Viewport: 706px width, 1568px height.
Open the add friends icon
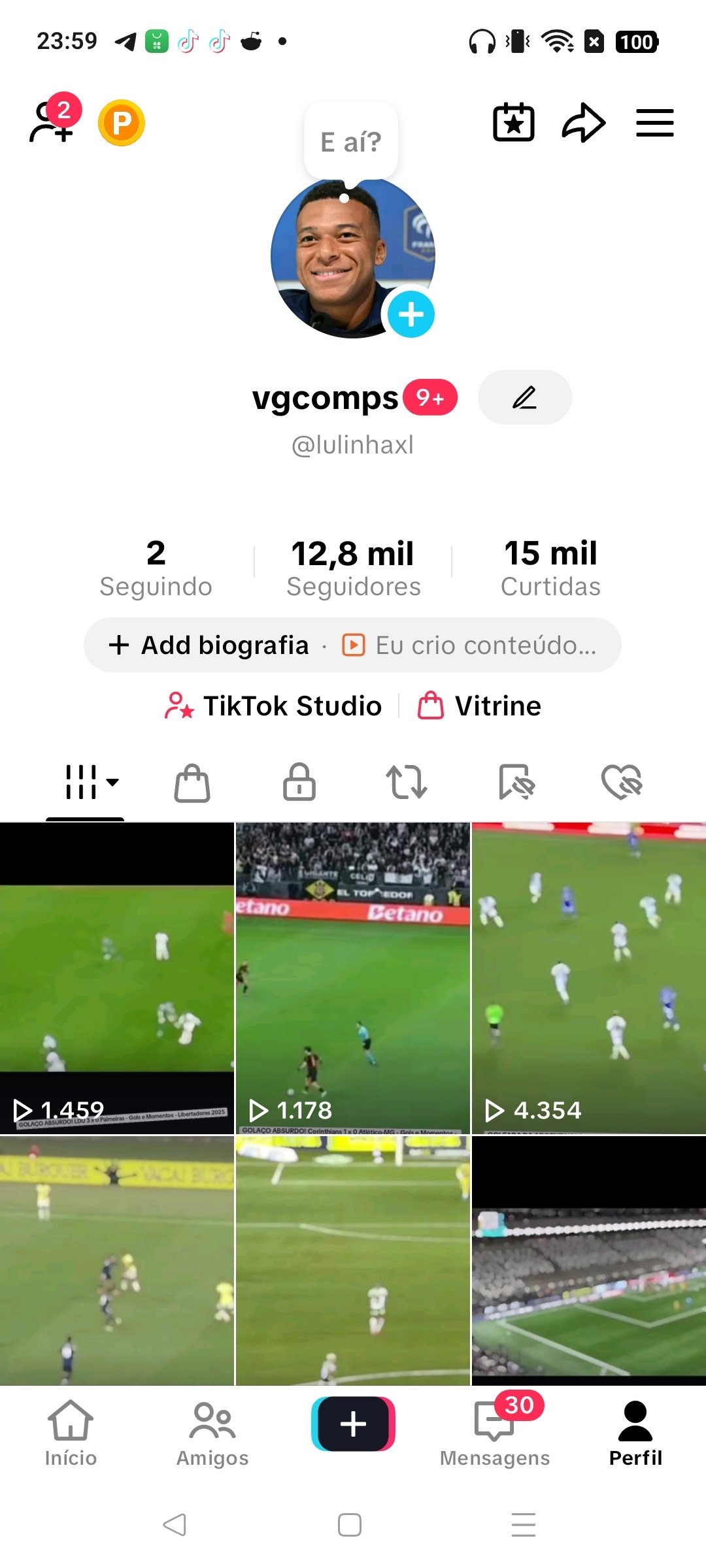(x=52, y=122)
